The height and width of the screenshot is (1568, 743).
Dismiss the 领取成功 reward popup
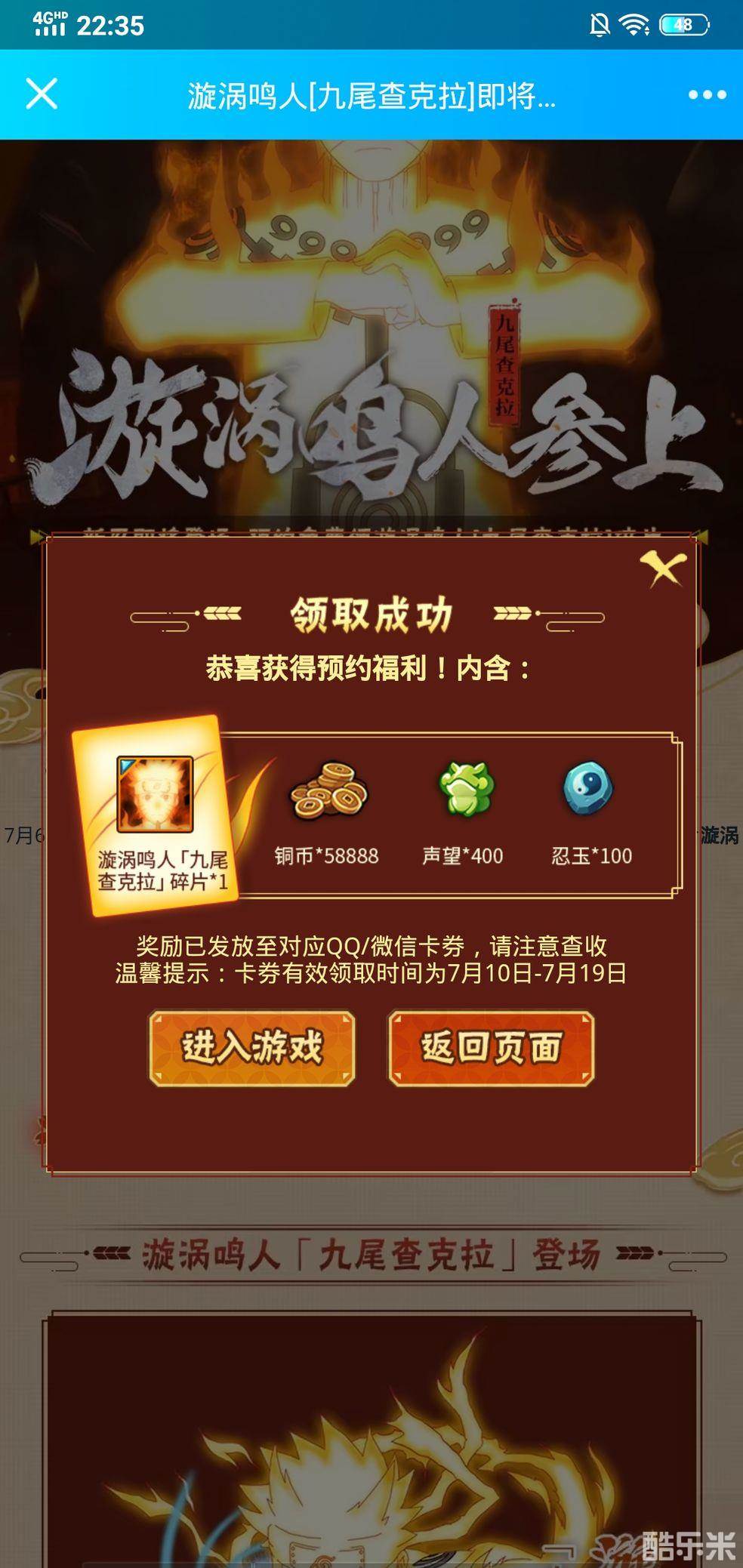click(663, 568)
